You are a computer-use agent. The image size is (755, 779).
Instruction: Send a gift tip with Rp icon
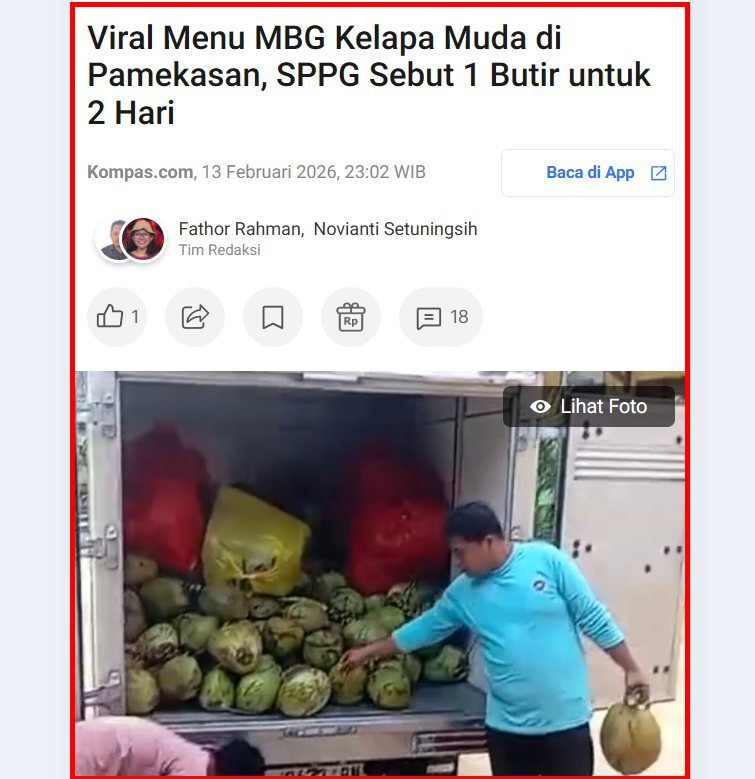(x=351, y=317)
